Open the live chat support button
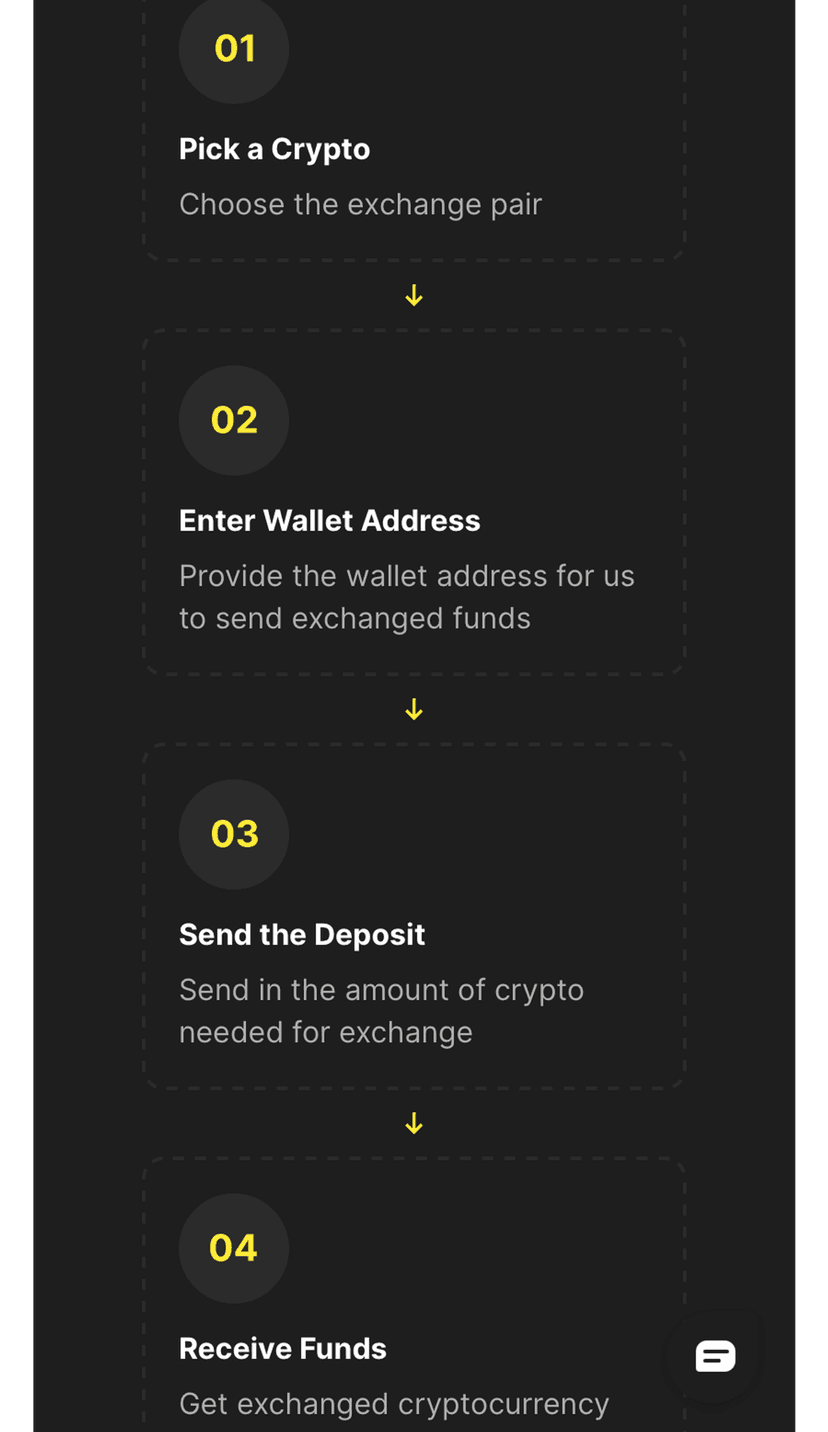 pos(715,1356)
